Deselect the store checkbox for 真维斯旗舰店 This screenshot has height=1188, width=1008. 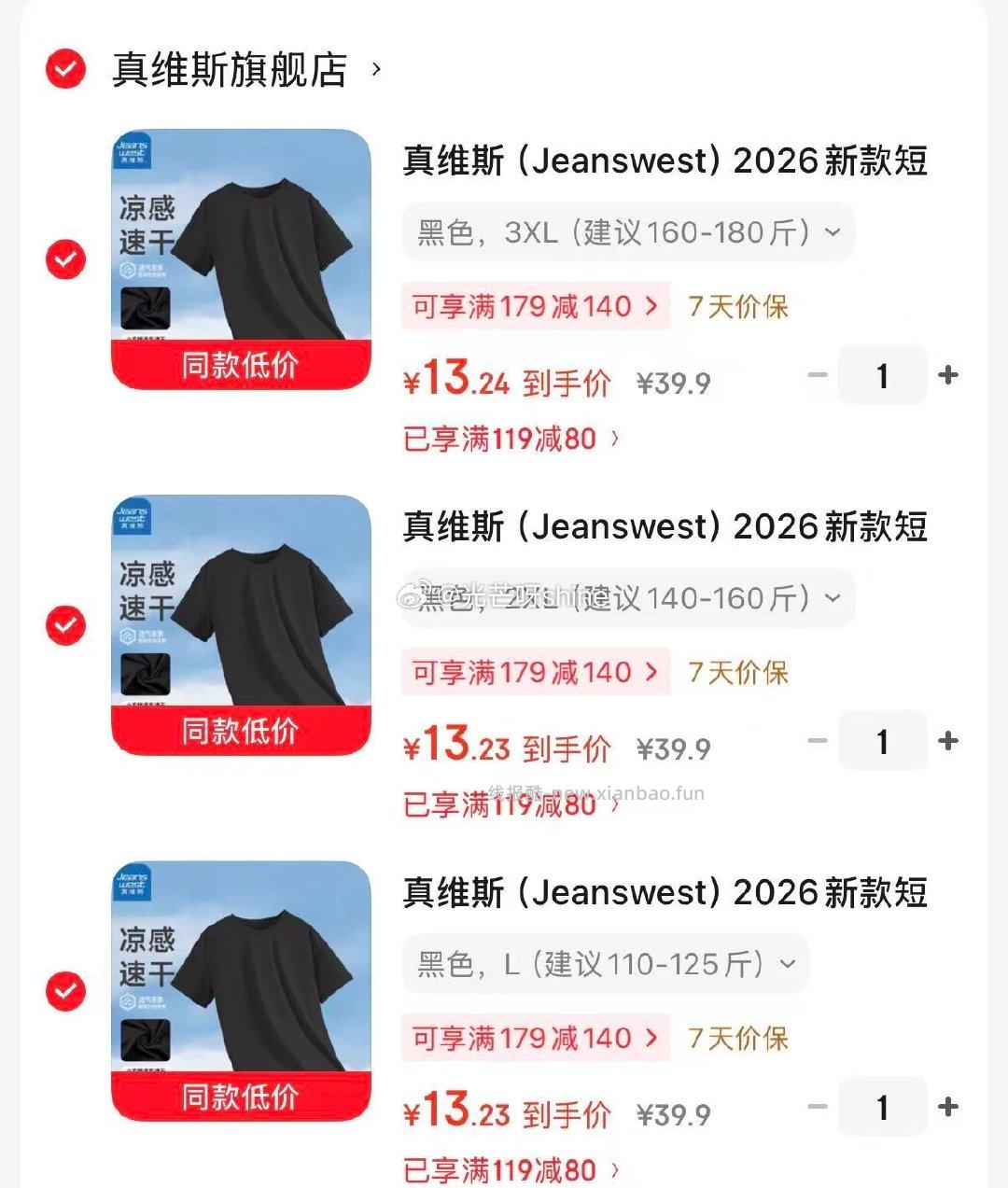[x=63, y=66]
